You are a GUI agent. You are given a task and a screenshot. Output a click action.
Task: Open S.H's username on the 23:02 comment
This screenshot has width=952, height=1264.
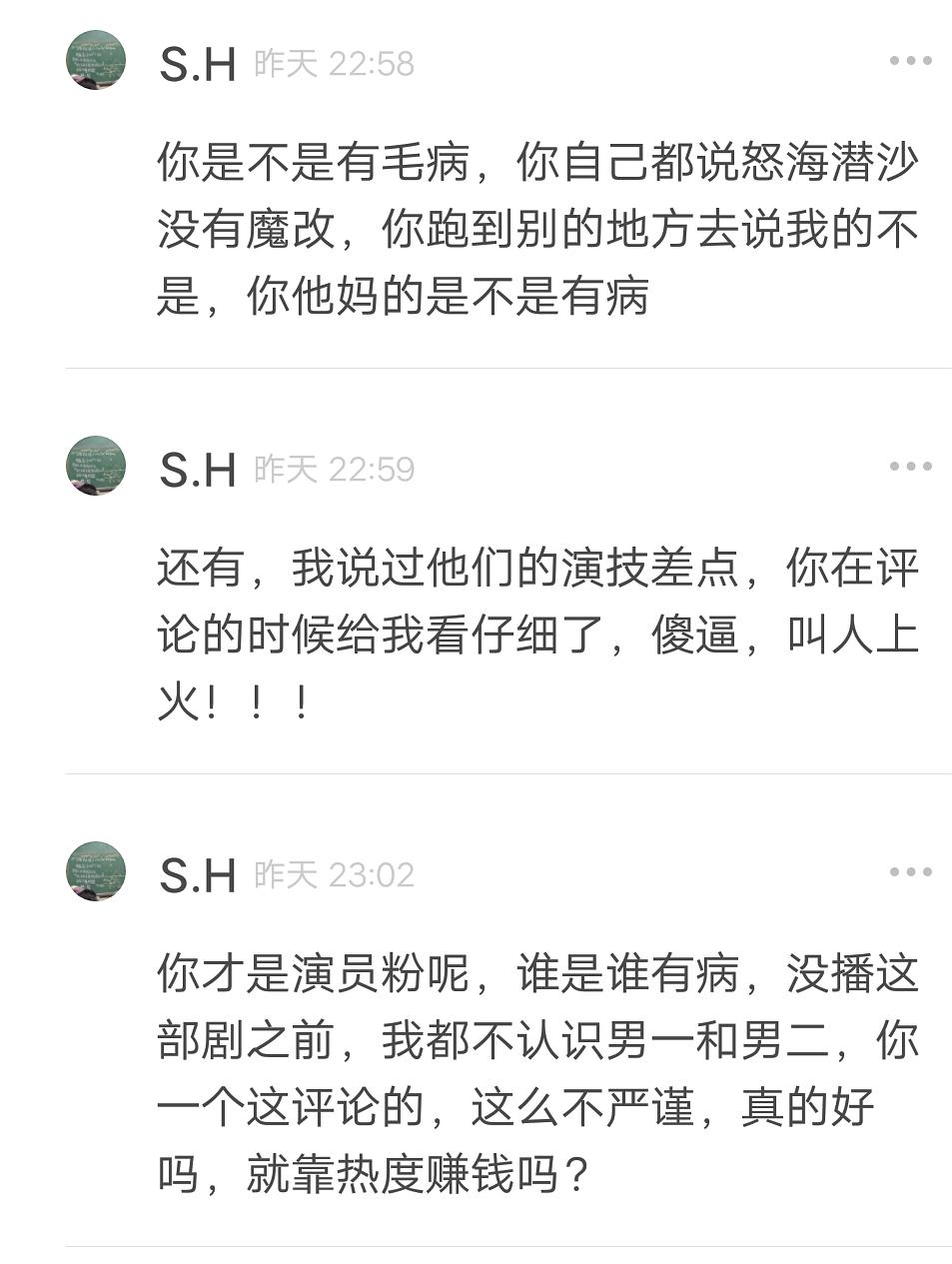click(197, 876)
